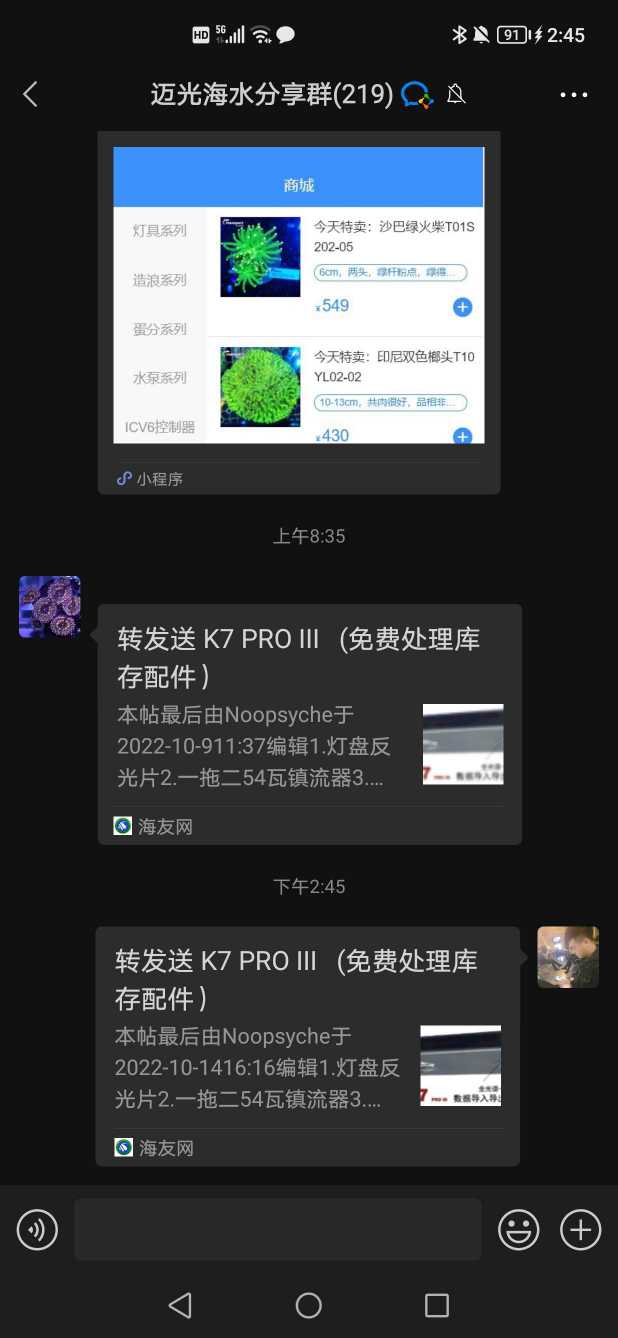Image resolution: width=618 pixels, height=1338 pixels.
Task: Focus the message text field
Action: (277, 1229)
